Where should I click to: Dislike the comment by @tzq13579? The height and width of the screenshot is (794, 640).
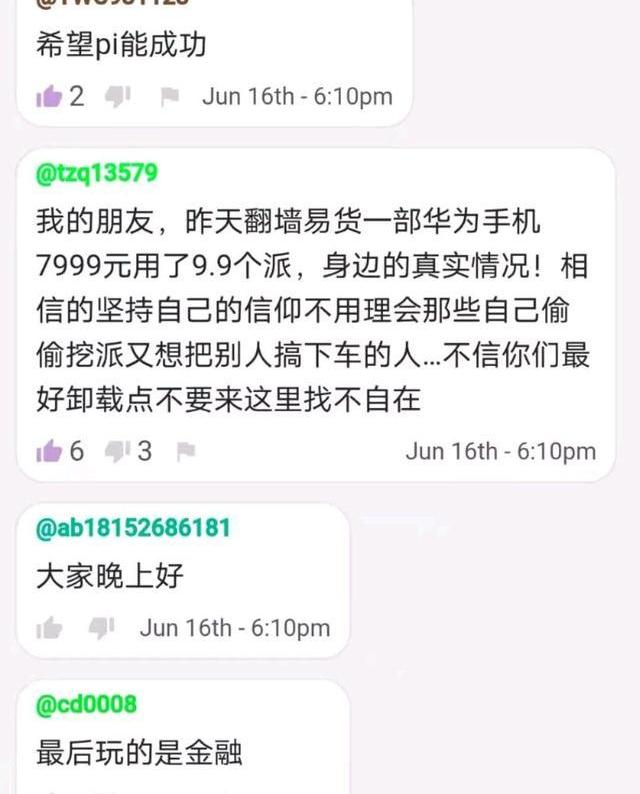118,451
